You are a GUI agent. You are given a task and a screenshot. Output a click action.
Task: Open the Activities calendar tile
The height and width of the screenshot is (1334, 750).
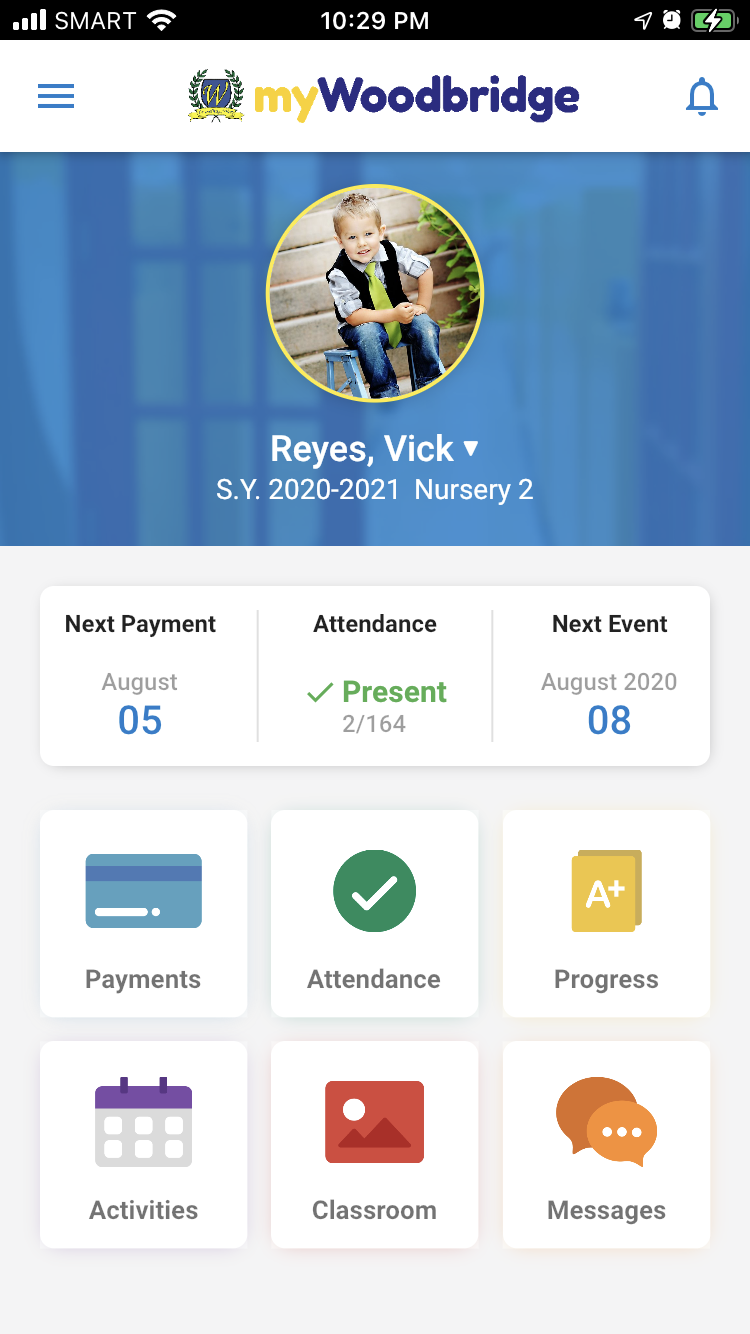pos(143,1145)
